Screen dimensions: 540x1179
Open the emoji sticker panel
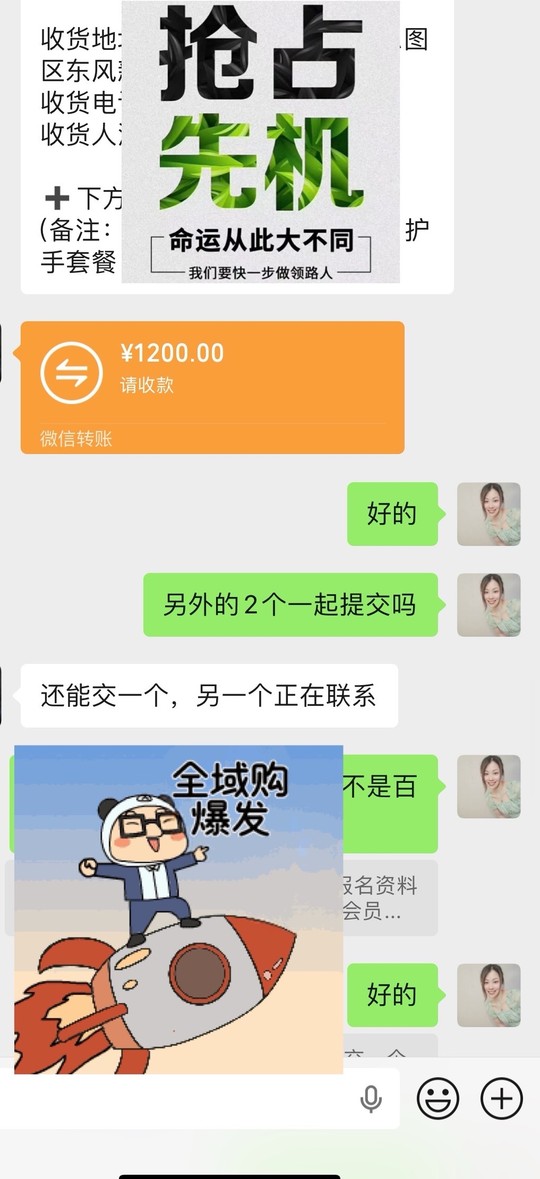(438, 1099)
